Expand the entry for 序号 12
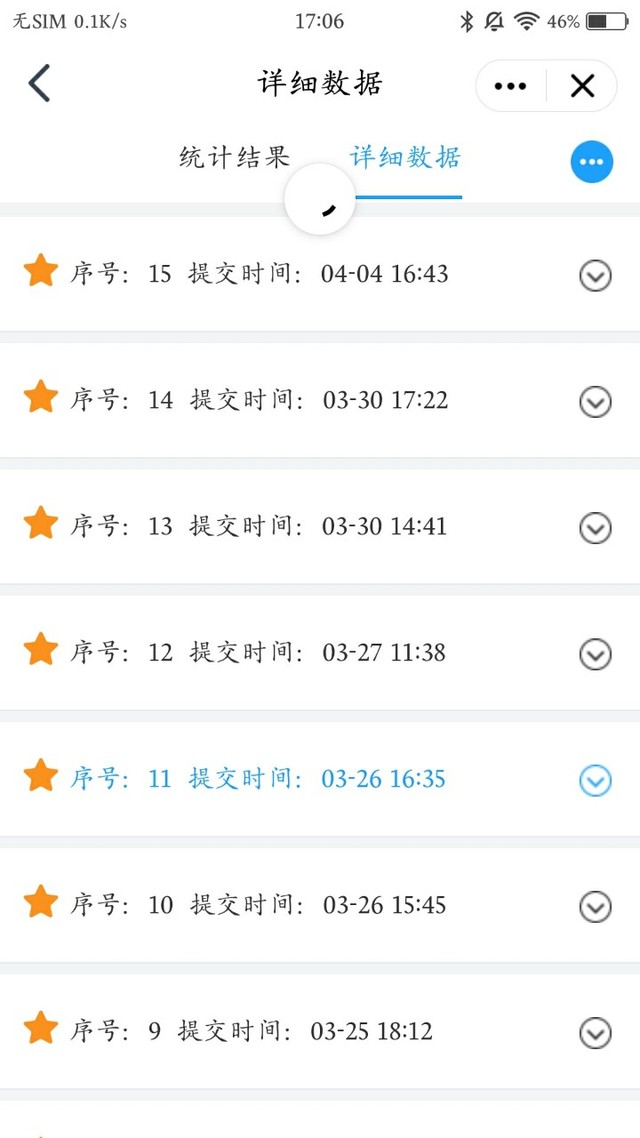Viewport: 640px width, 1138px height. click(596, 654)
